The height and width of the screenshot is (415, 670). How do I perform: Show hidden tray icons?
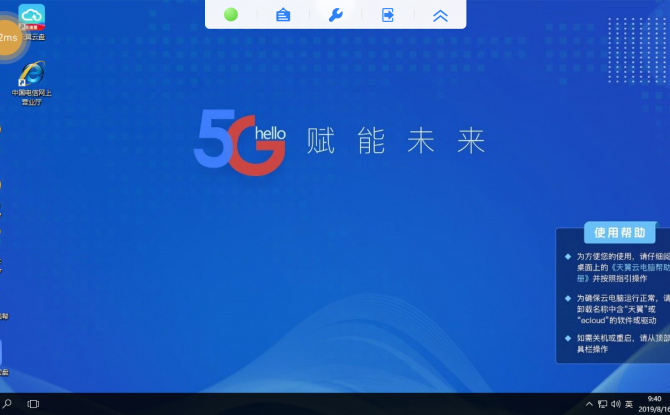click(589, 404)
